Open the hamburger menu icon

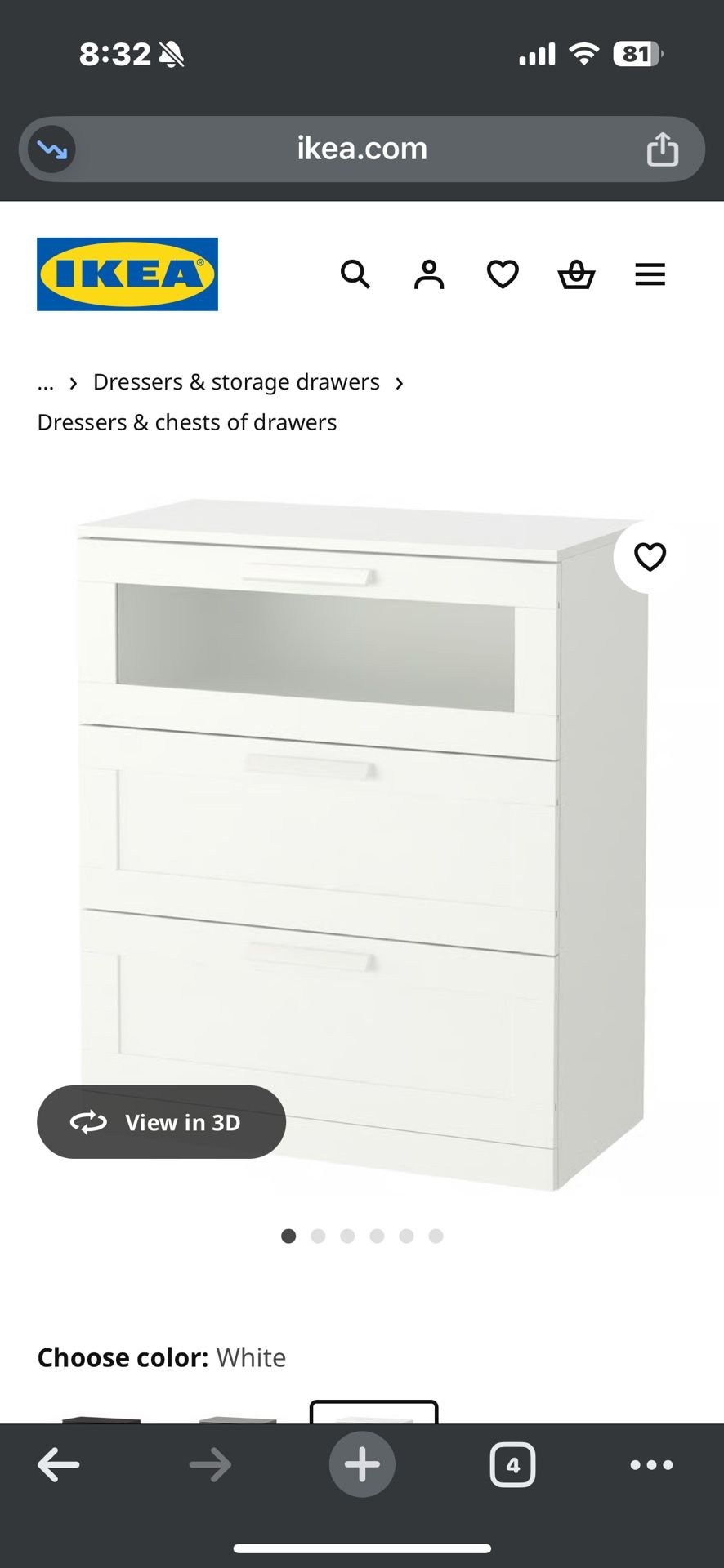coord(650,274)
